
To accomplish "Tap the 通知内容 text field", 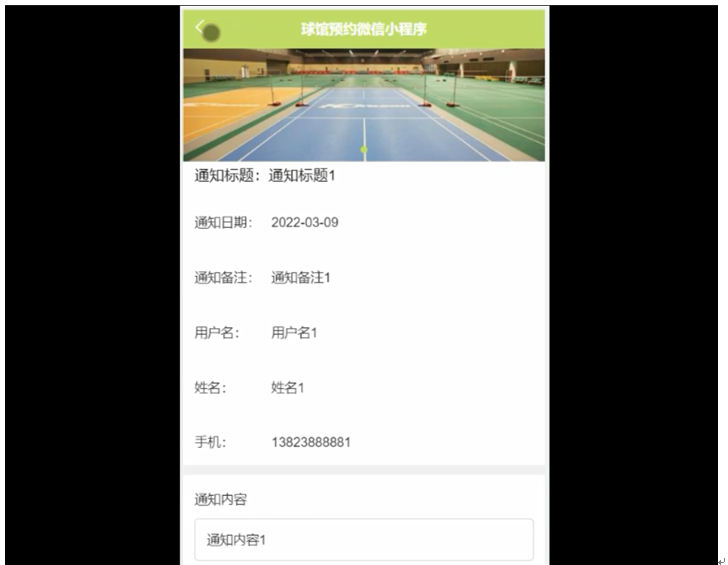I will click(363, 539).
